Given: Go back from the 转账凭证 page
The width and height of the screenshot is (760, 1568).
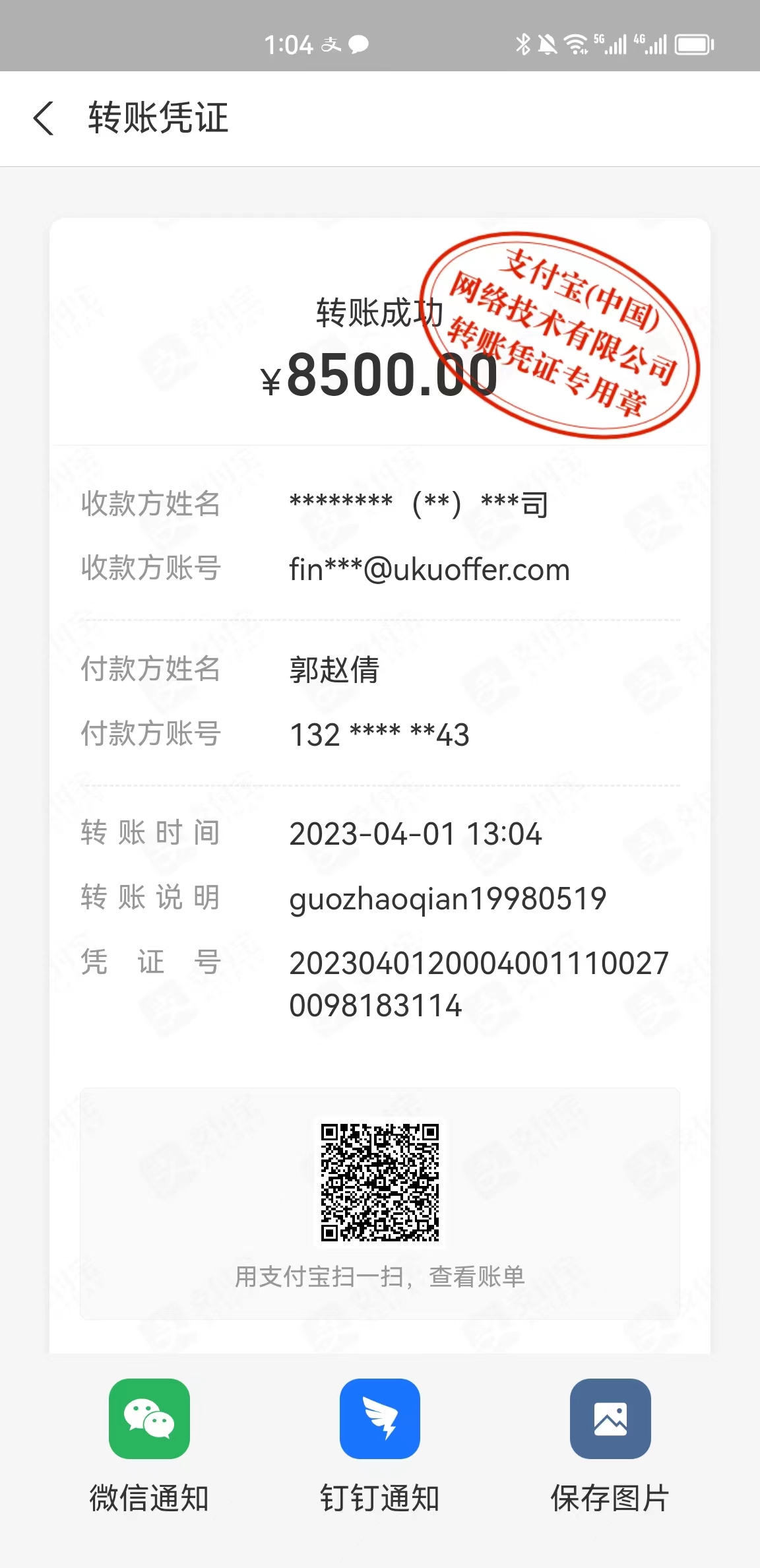Looking at the screenshot, I should (44, 119).
